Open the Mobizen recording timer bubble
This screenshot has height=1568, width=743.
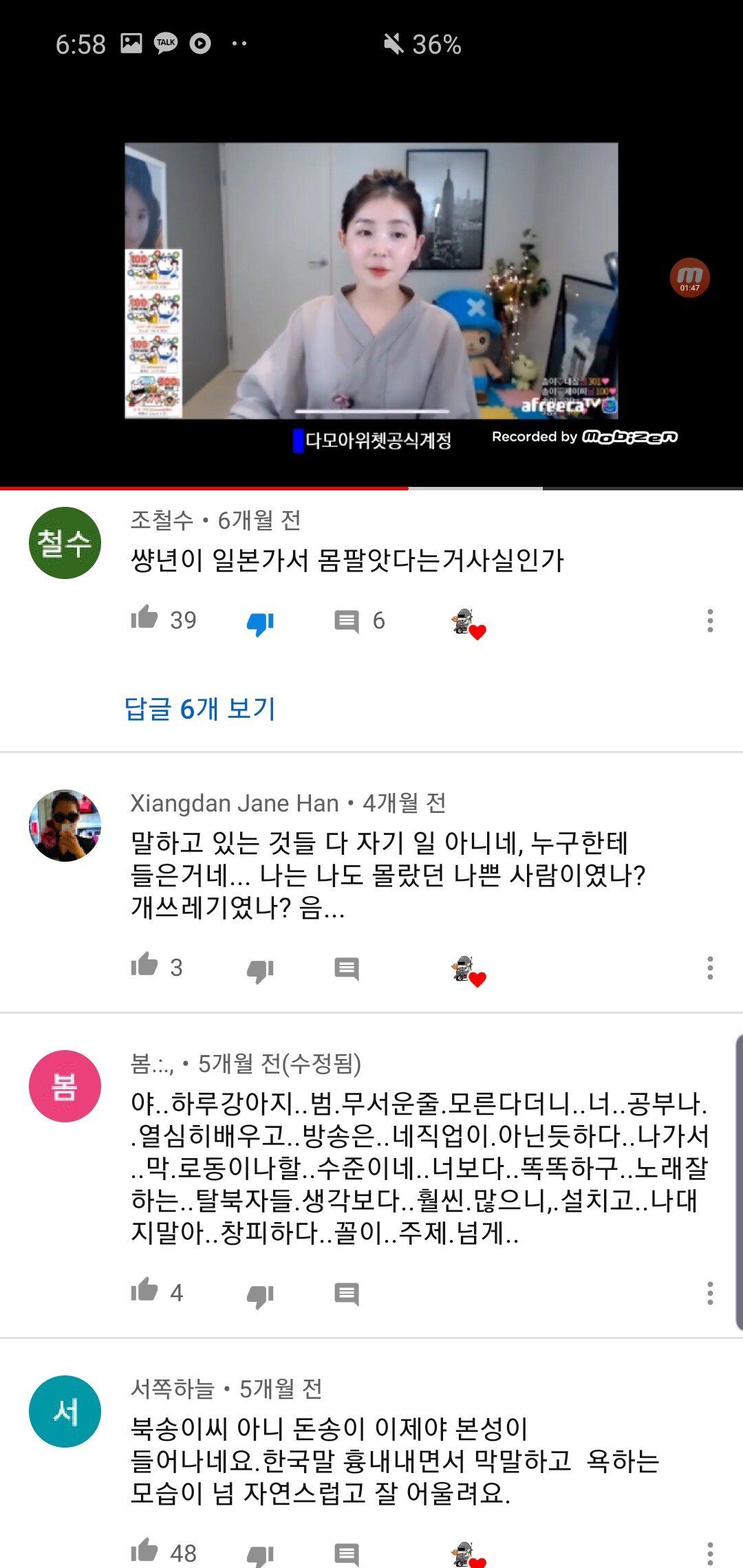(x=689, y=278)
